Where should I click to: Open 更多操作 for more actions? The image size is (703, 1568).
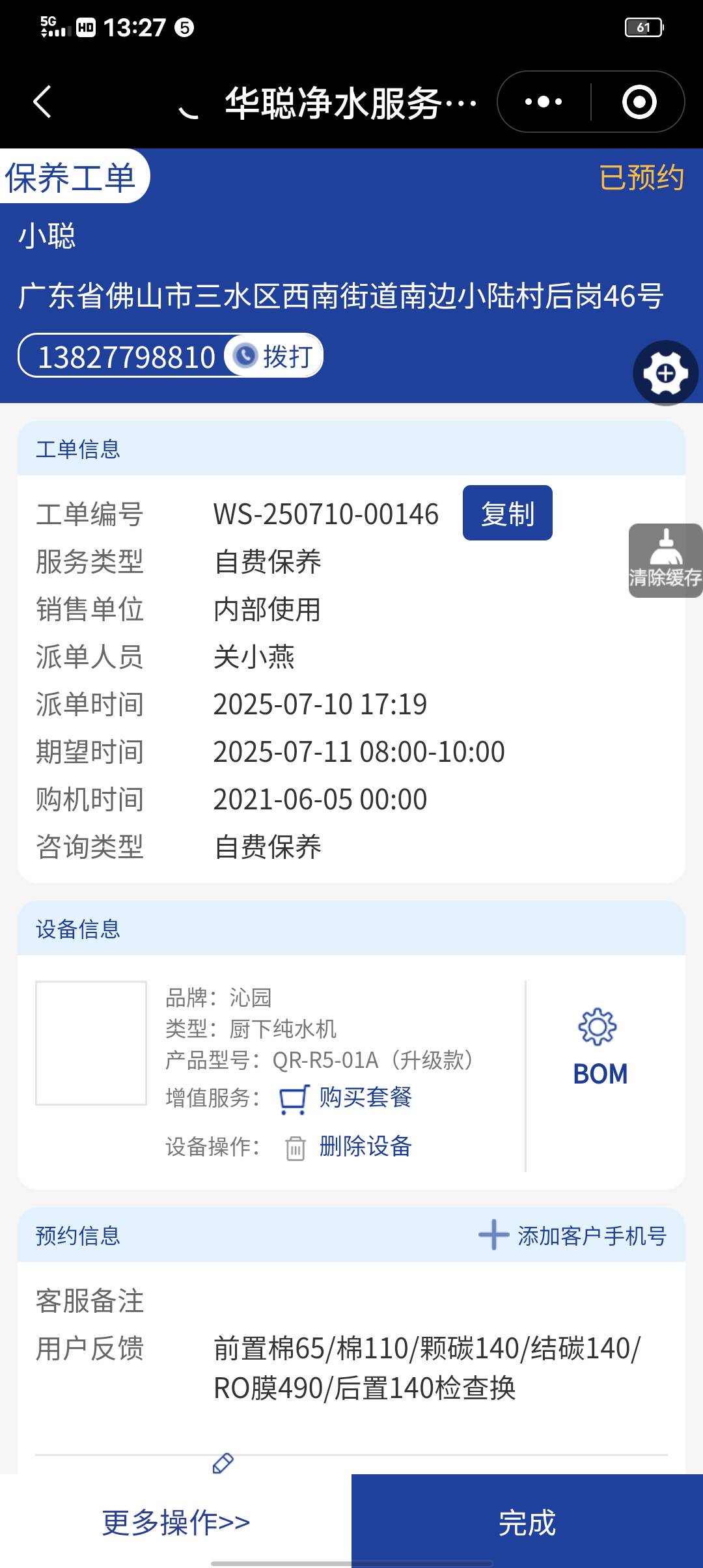click(176, 1522)
